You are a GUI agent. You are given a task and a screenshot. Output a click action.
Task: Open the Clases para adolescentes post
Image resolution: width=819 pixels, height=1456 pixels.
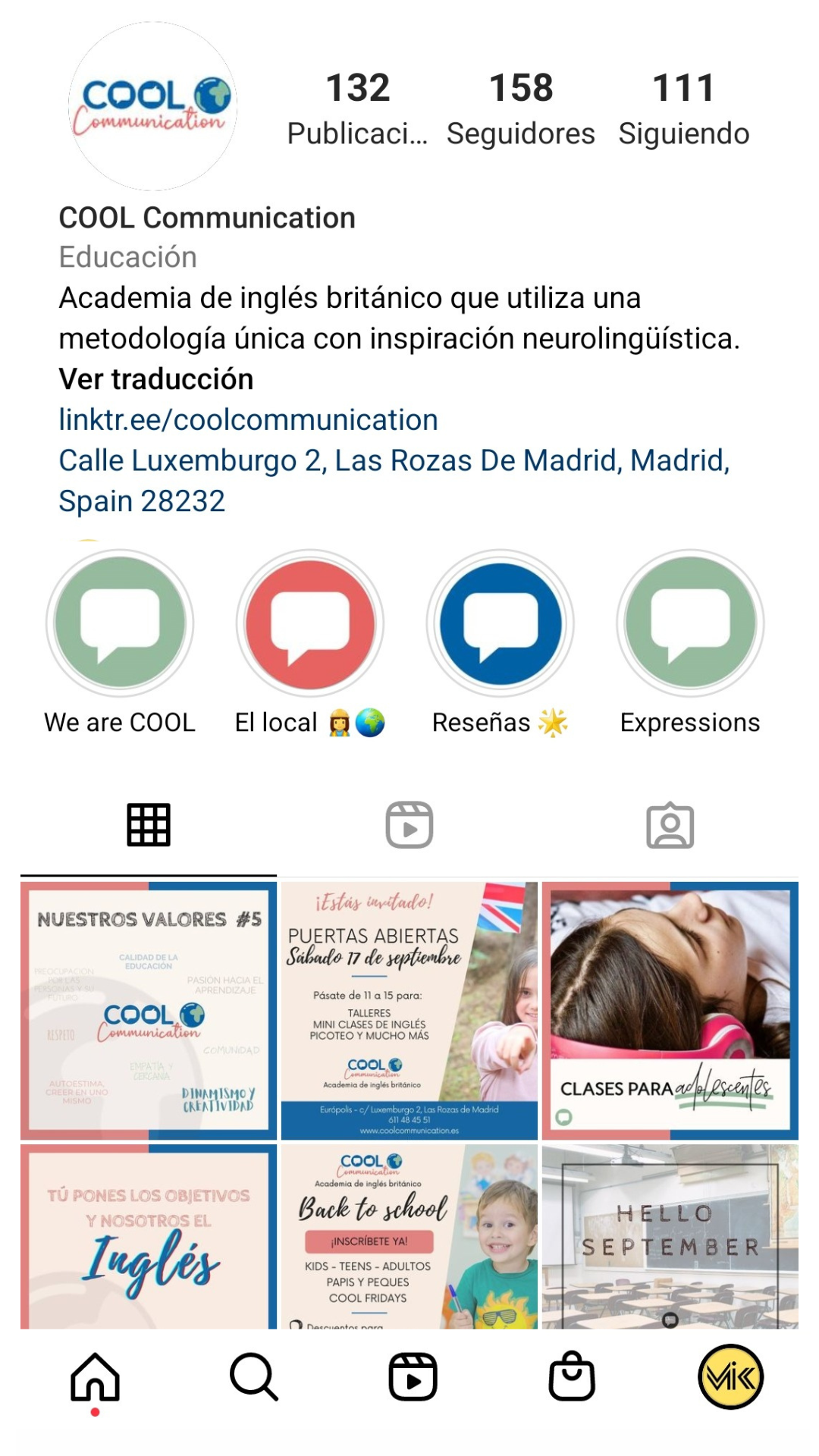click(x=670, y=1011)
